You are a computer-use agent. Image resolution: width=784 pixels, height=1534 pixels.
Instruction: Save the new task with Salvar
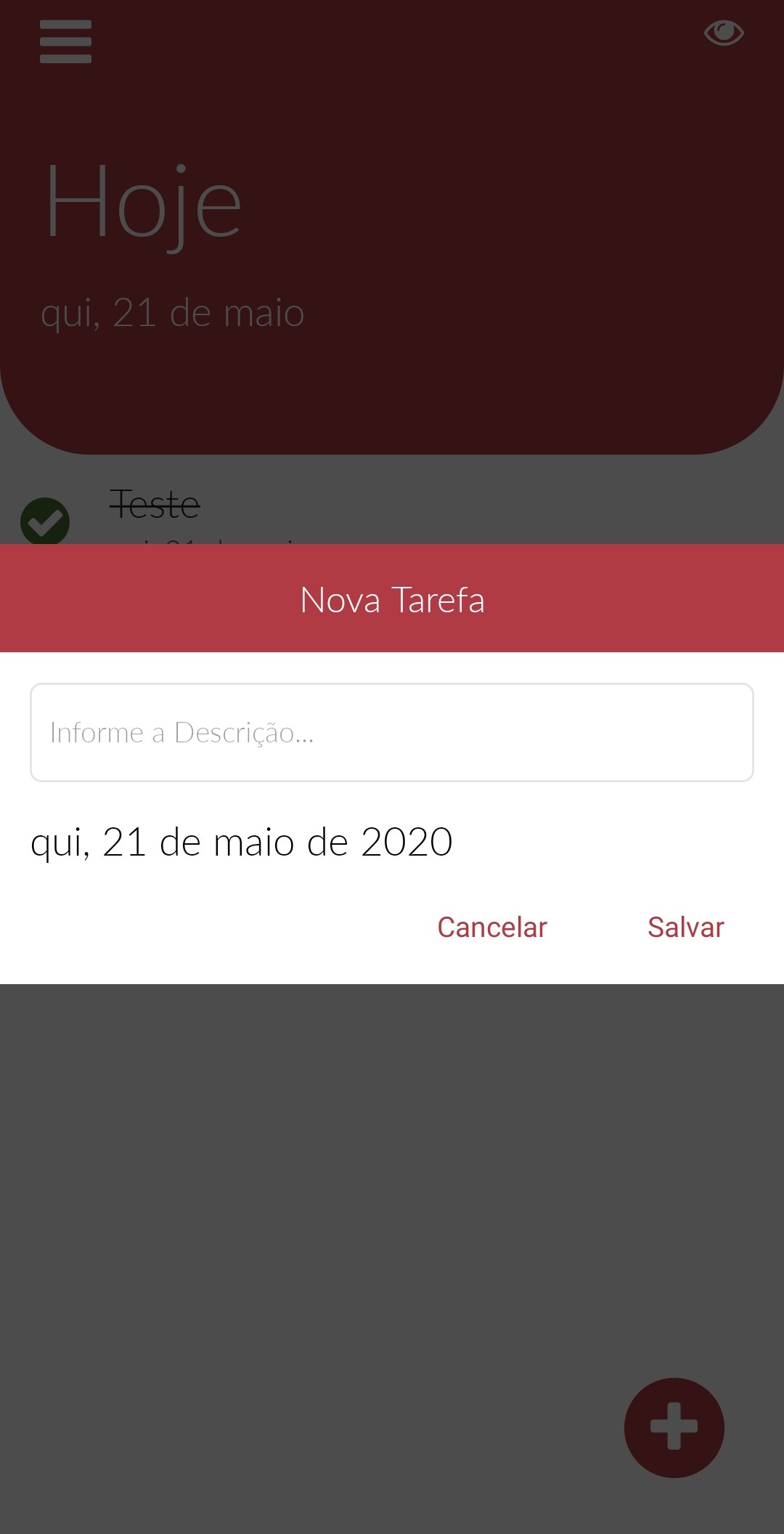[x=686, y=928]
